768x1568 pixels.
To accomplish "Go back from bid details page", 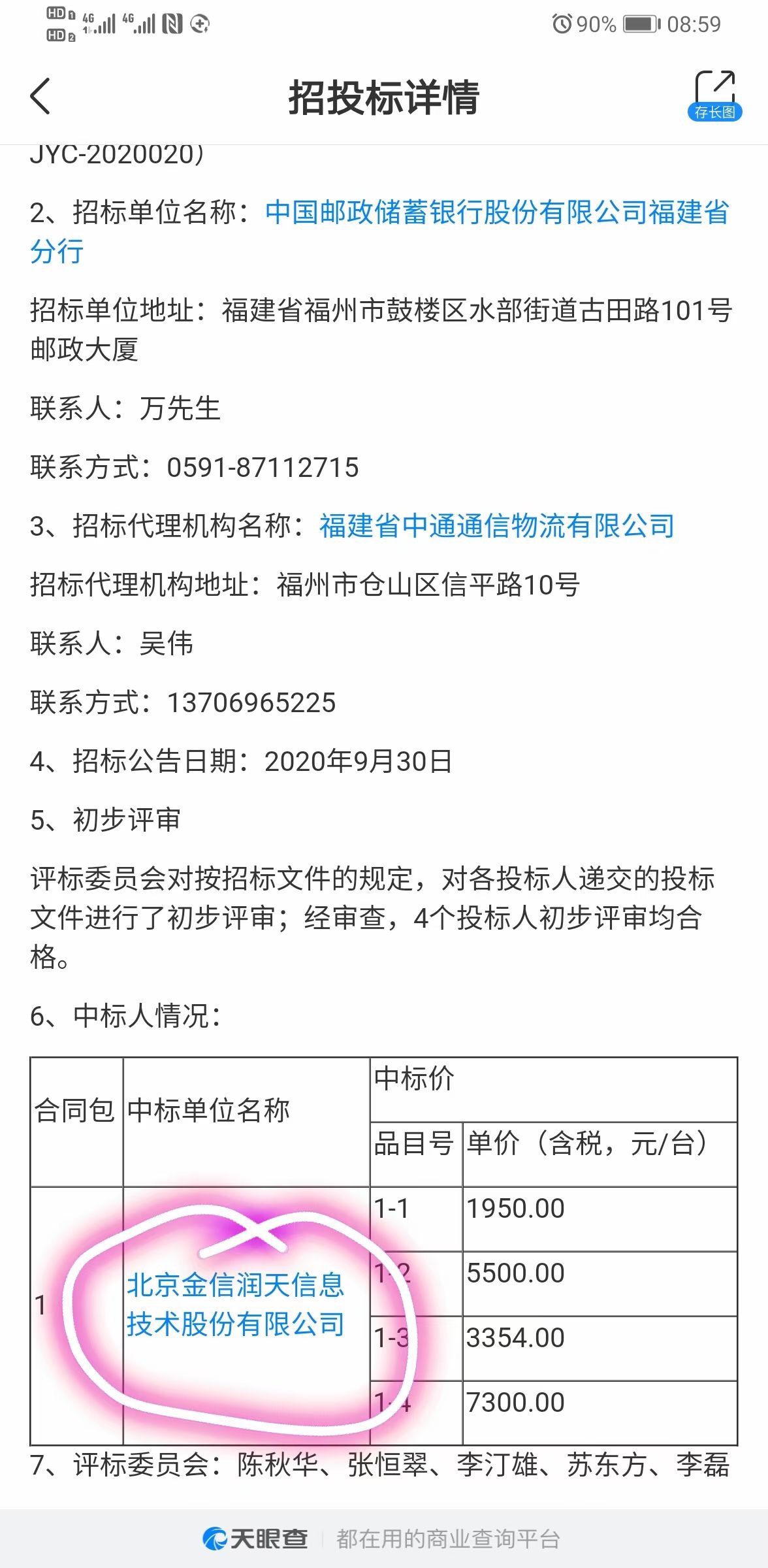I will click(40, 97).
